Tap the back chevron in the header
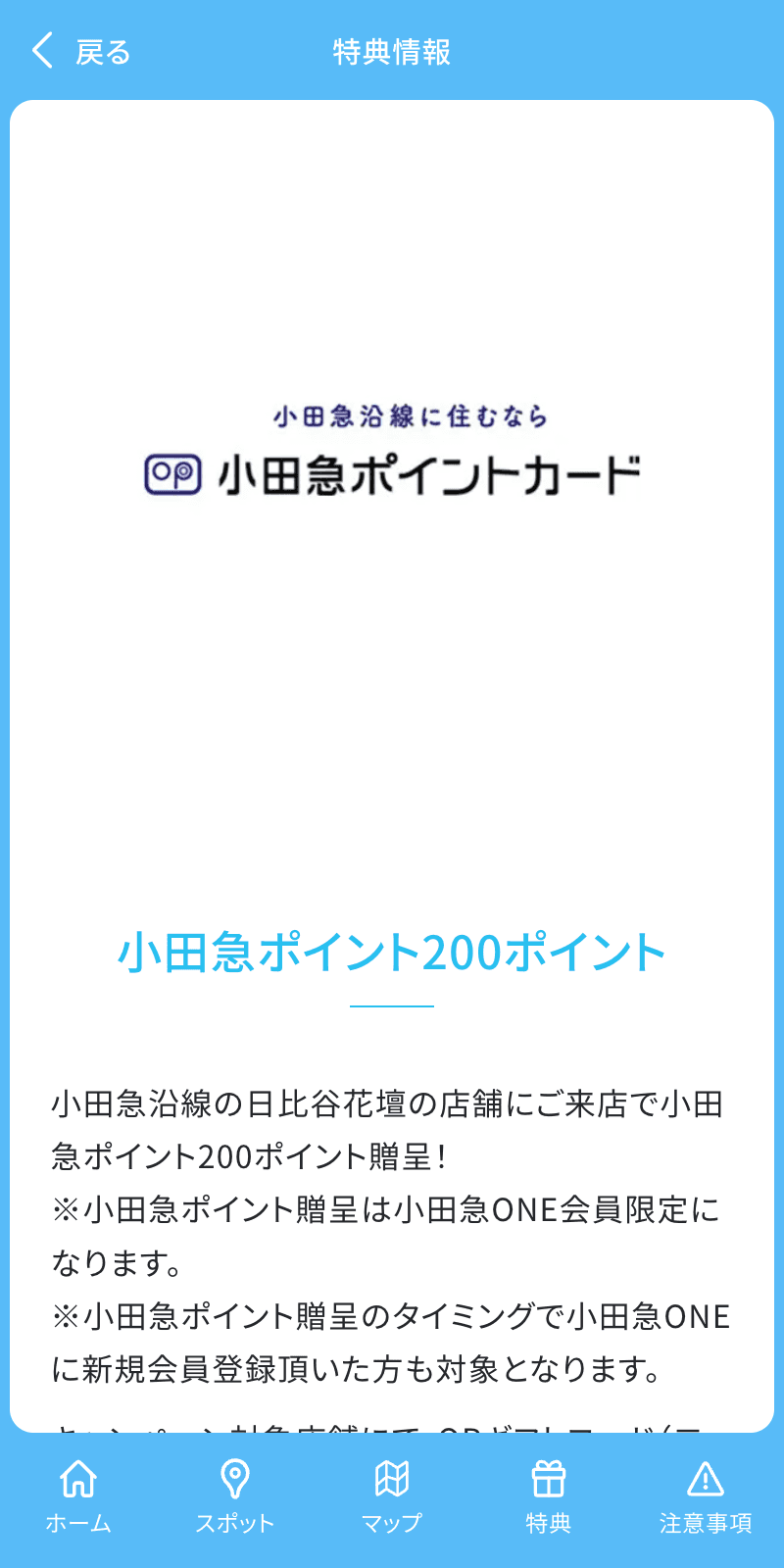 (x=39, y=50)
